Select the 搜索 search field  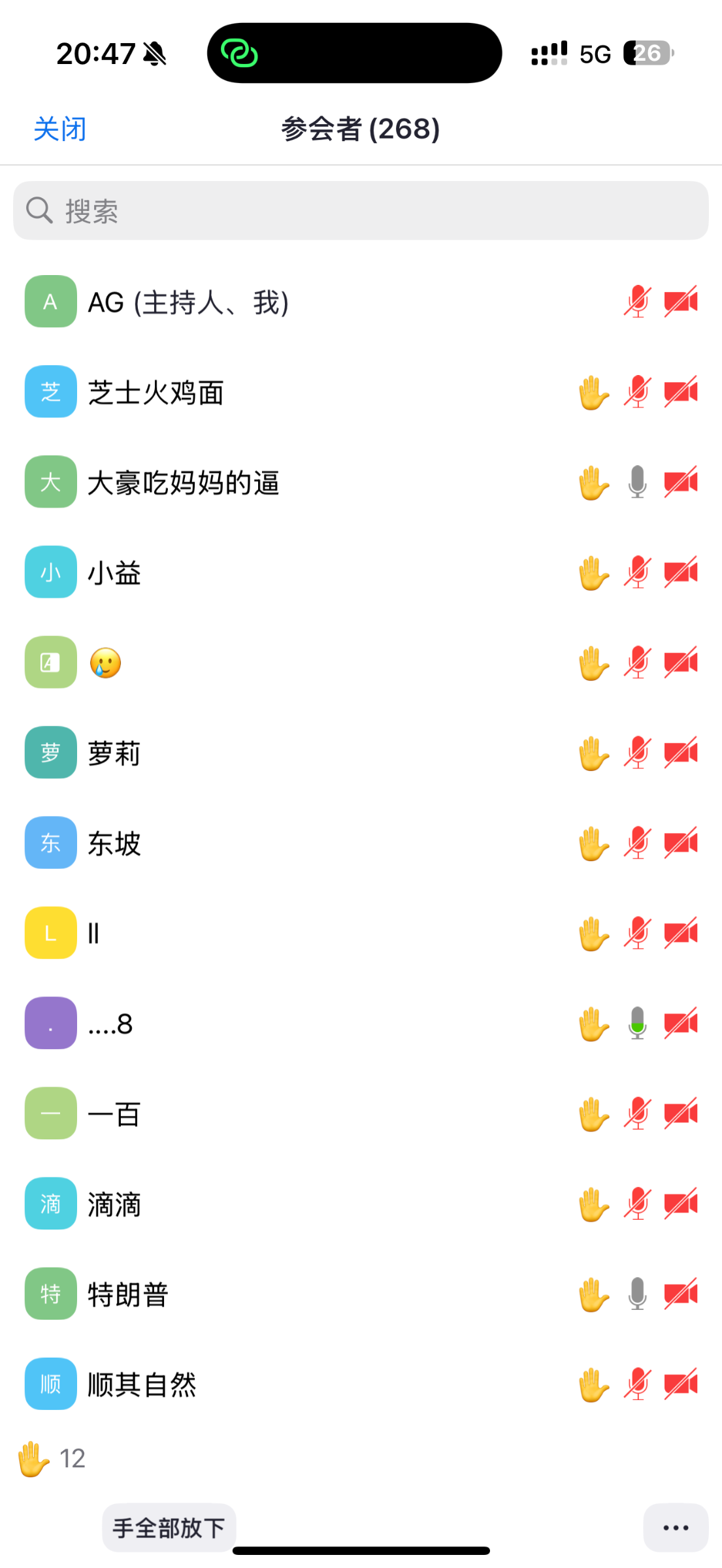[361, 210]
